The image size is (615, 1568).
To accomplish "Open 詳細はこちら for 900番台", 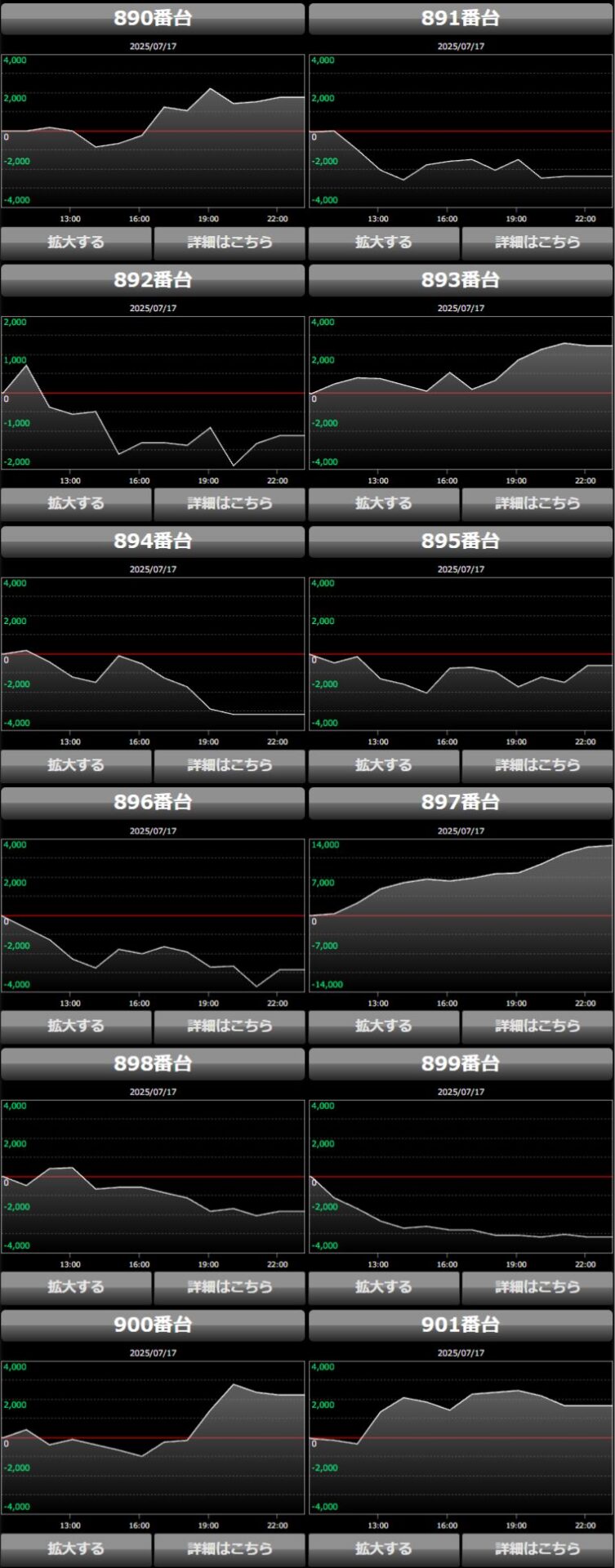I will [x=230, y=1548].
